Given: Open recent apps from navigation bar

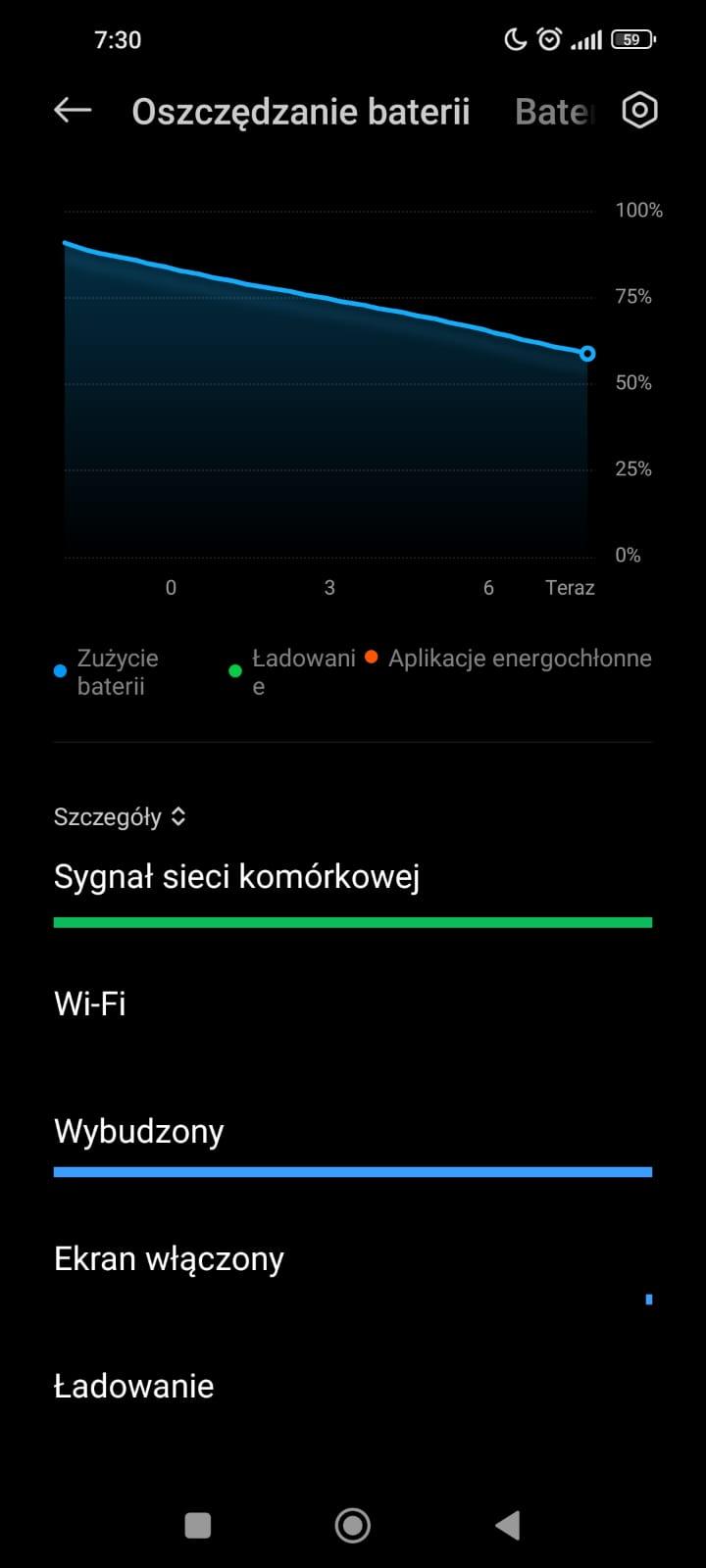Looking at the screenshot, I should [x=198, y=1525].
